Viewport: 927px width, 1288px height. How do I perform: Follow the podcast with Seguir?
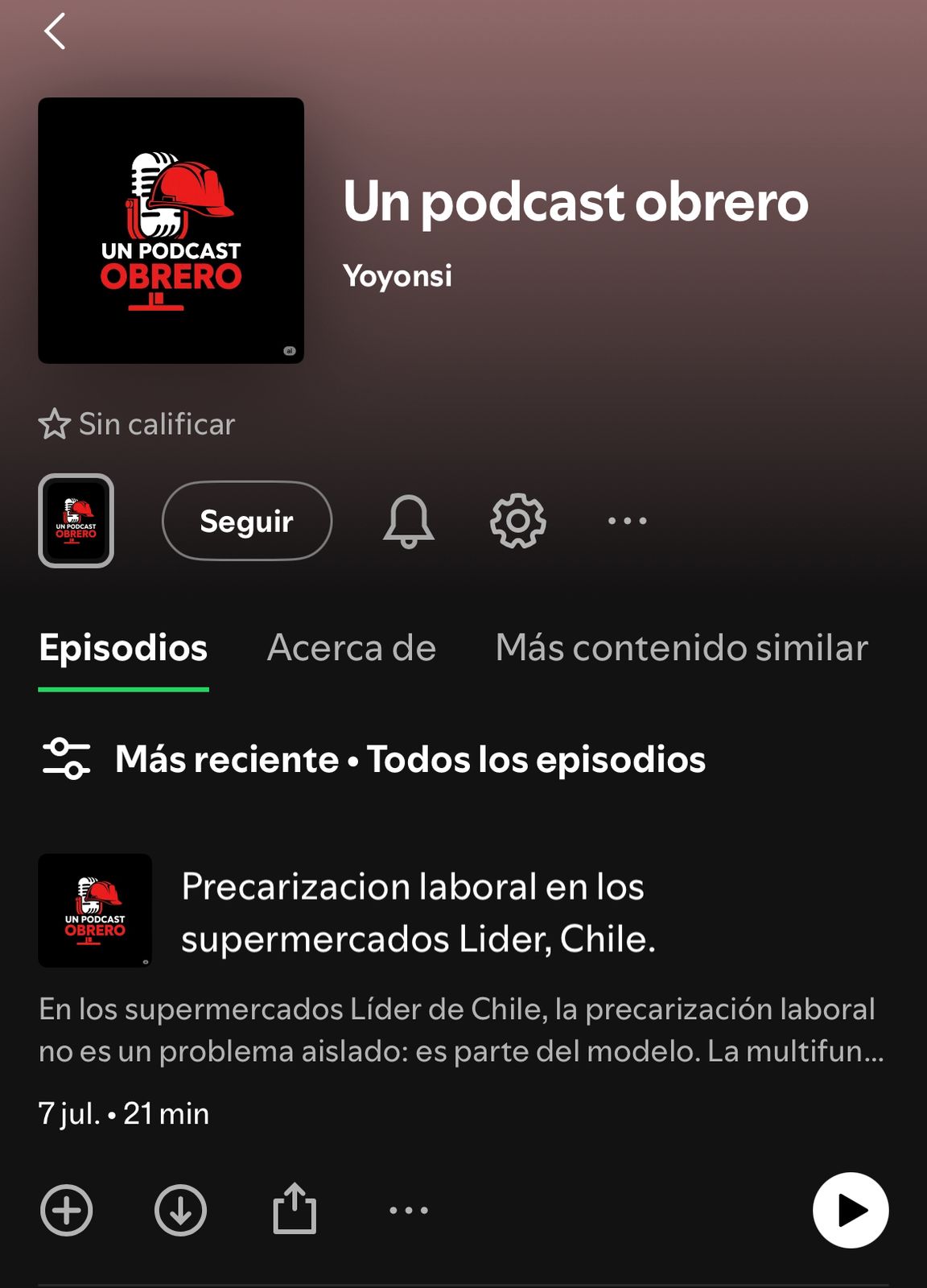[247, 521]
